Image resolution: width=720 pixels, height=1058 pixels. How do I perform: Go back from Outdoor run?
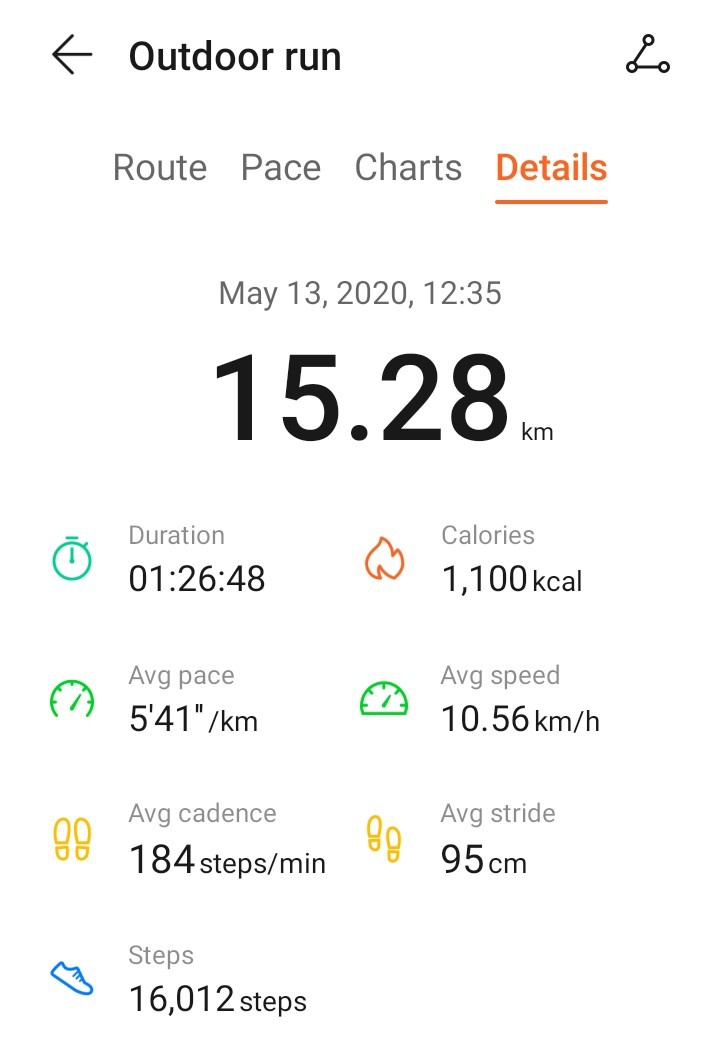(72, 56)
